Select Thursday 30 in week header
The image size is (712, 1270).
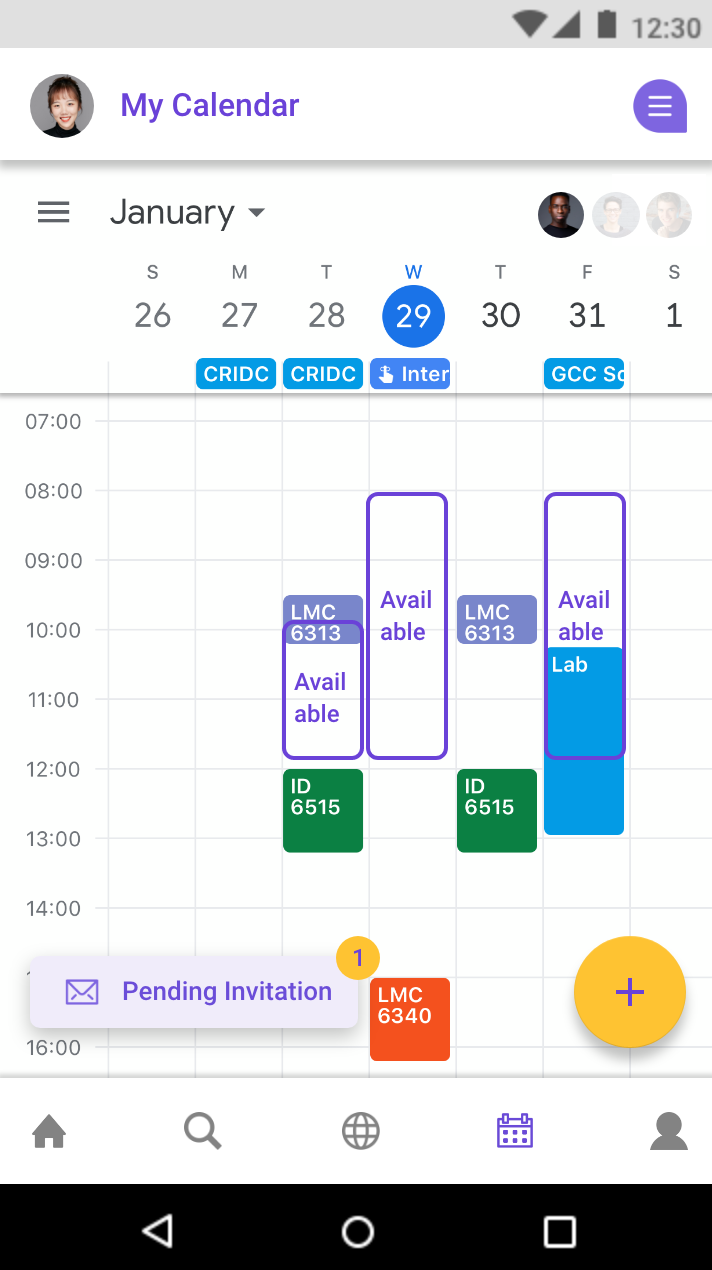[500, 300]
